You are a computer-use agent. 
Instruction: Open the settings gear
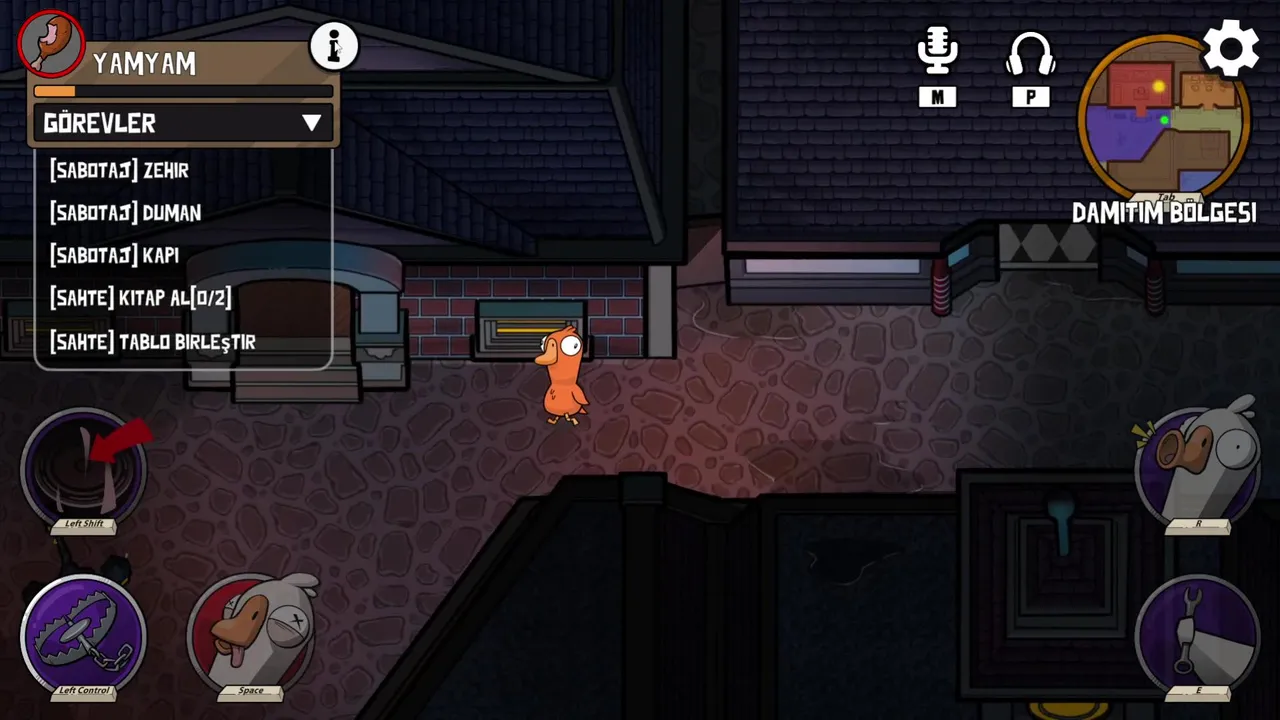[1230, 48]
